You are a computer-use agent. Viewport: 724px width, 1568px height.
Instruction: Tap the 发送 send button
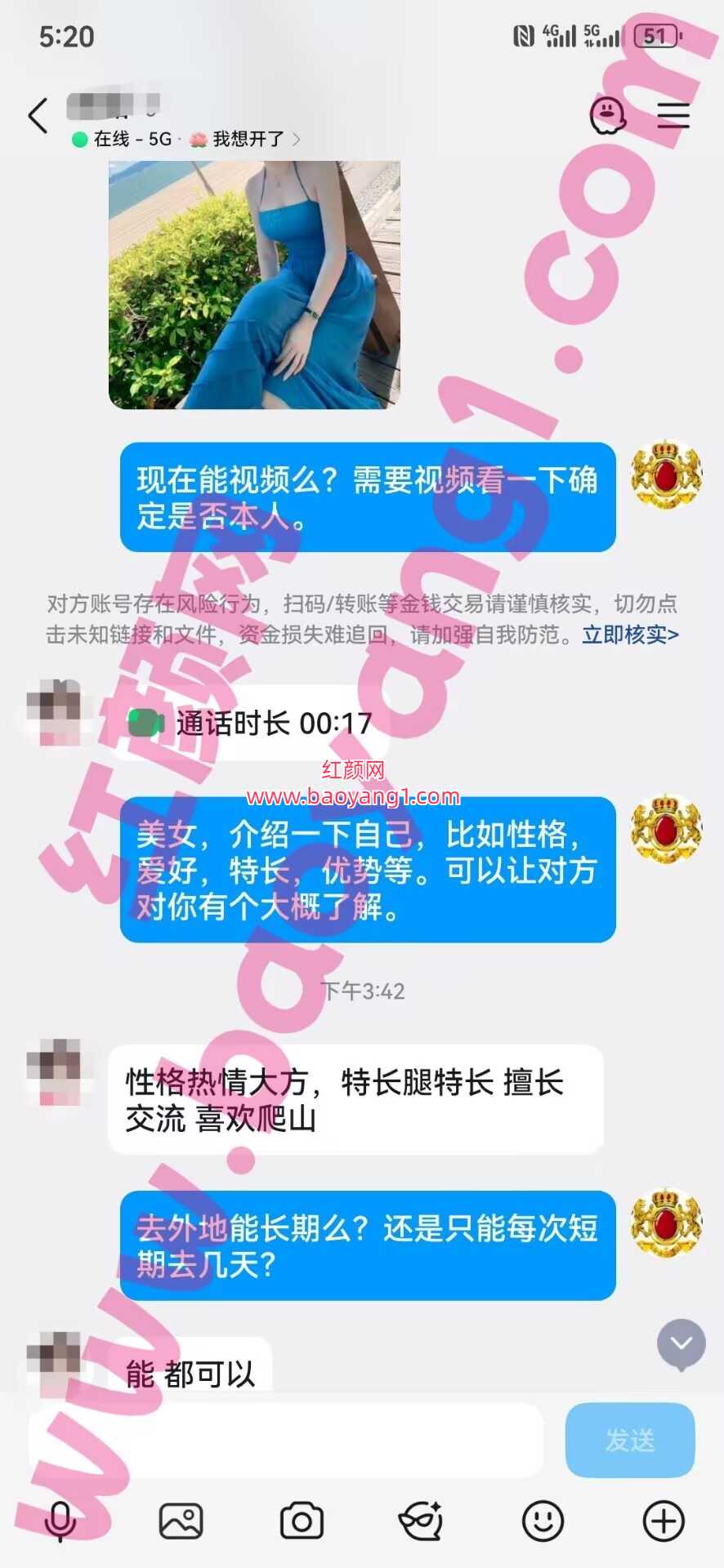point(630,1441)
